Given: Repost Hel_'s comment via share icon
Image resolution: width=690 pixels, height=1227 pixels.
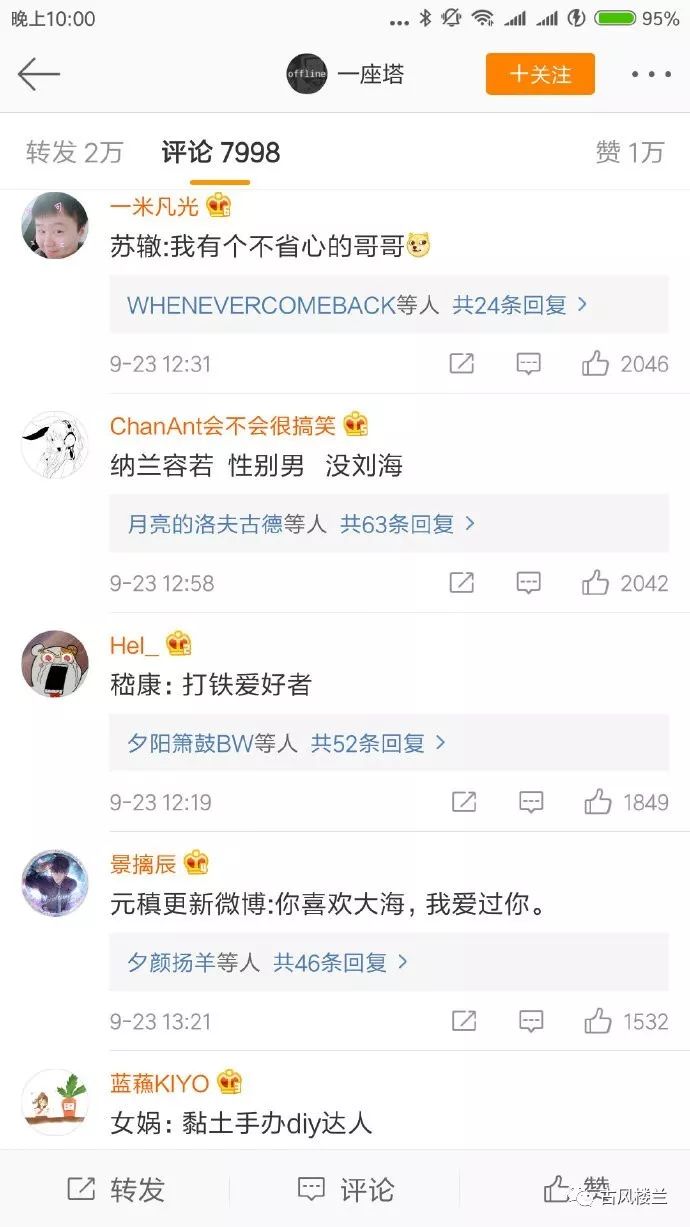Looking at the screenshot, I should tap(463, 802).
